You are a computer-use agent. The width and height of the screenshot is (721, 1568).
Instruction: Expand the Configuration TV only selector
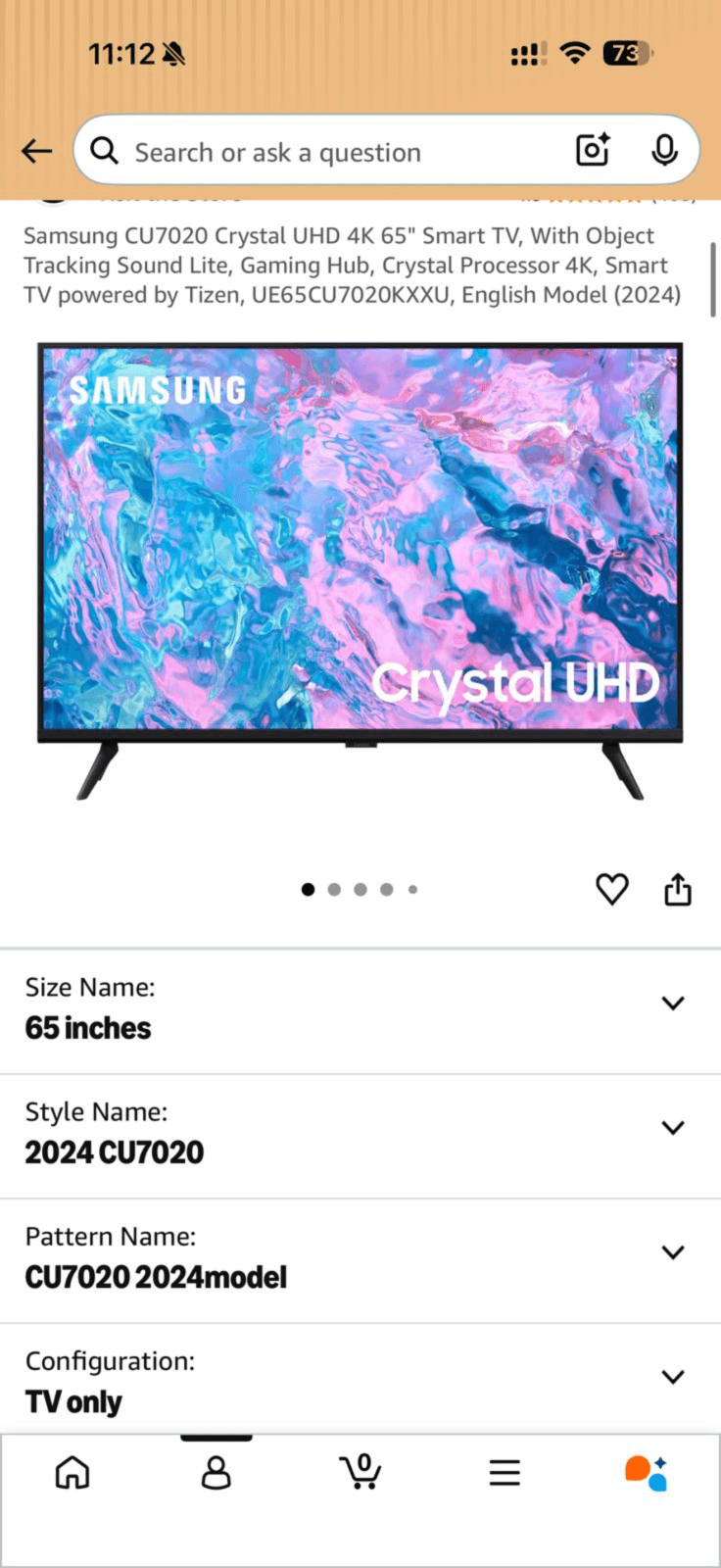(360, 1380)
